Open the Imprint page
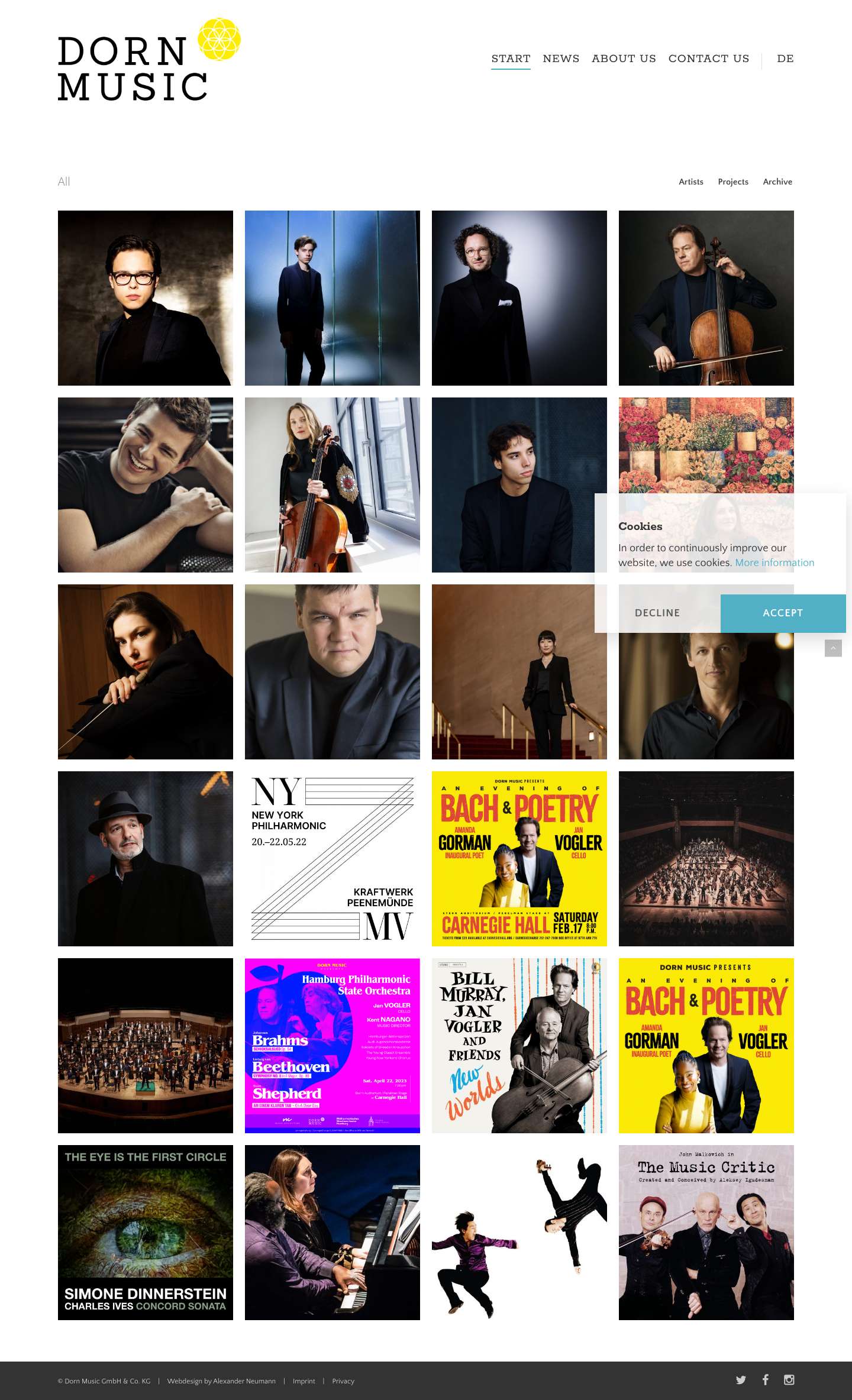 (304, 1381)
